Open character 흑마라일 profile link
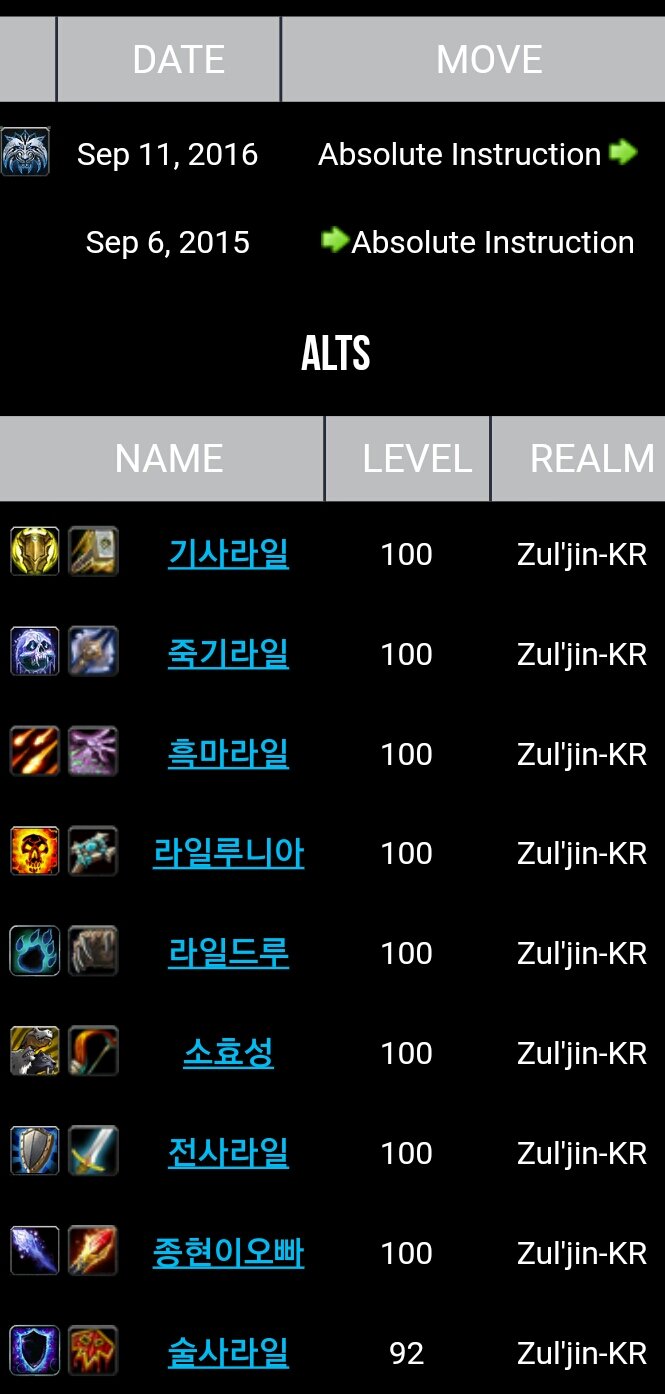The image size is (665, 1394). tap(228, 753)
